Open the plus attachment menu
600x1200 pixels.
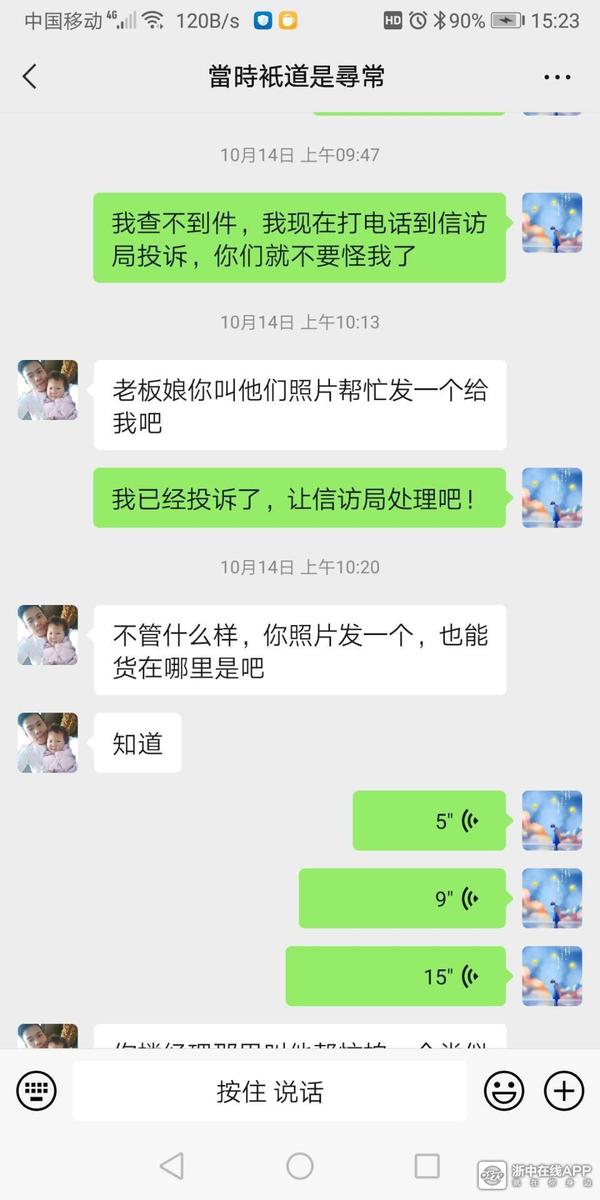tap(563, 1090)
